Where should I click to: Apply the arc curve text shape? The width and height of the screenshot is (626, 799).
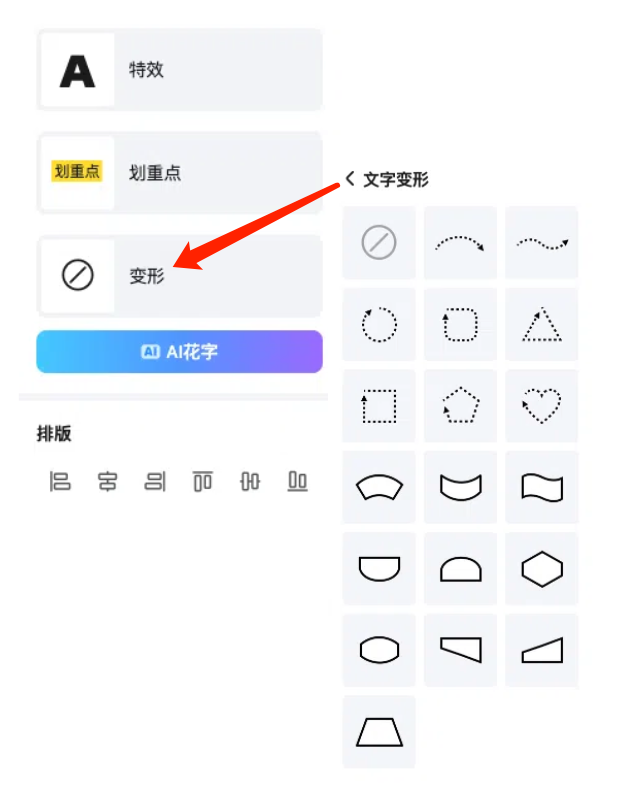[x=460, y=242]
